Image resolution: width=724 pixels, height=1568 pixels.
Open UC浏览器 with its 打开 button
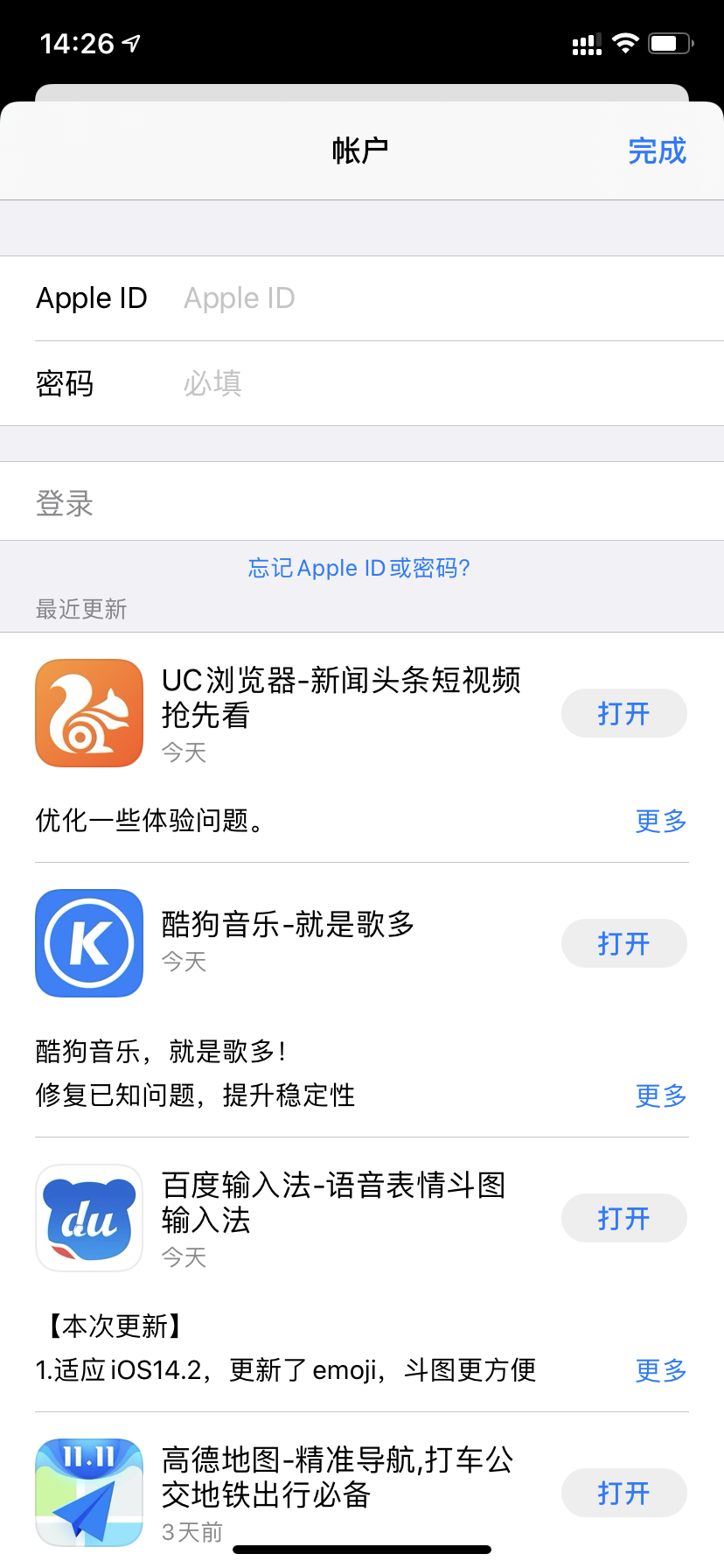click(623, 713)
